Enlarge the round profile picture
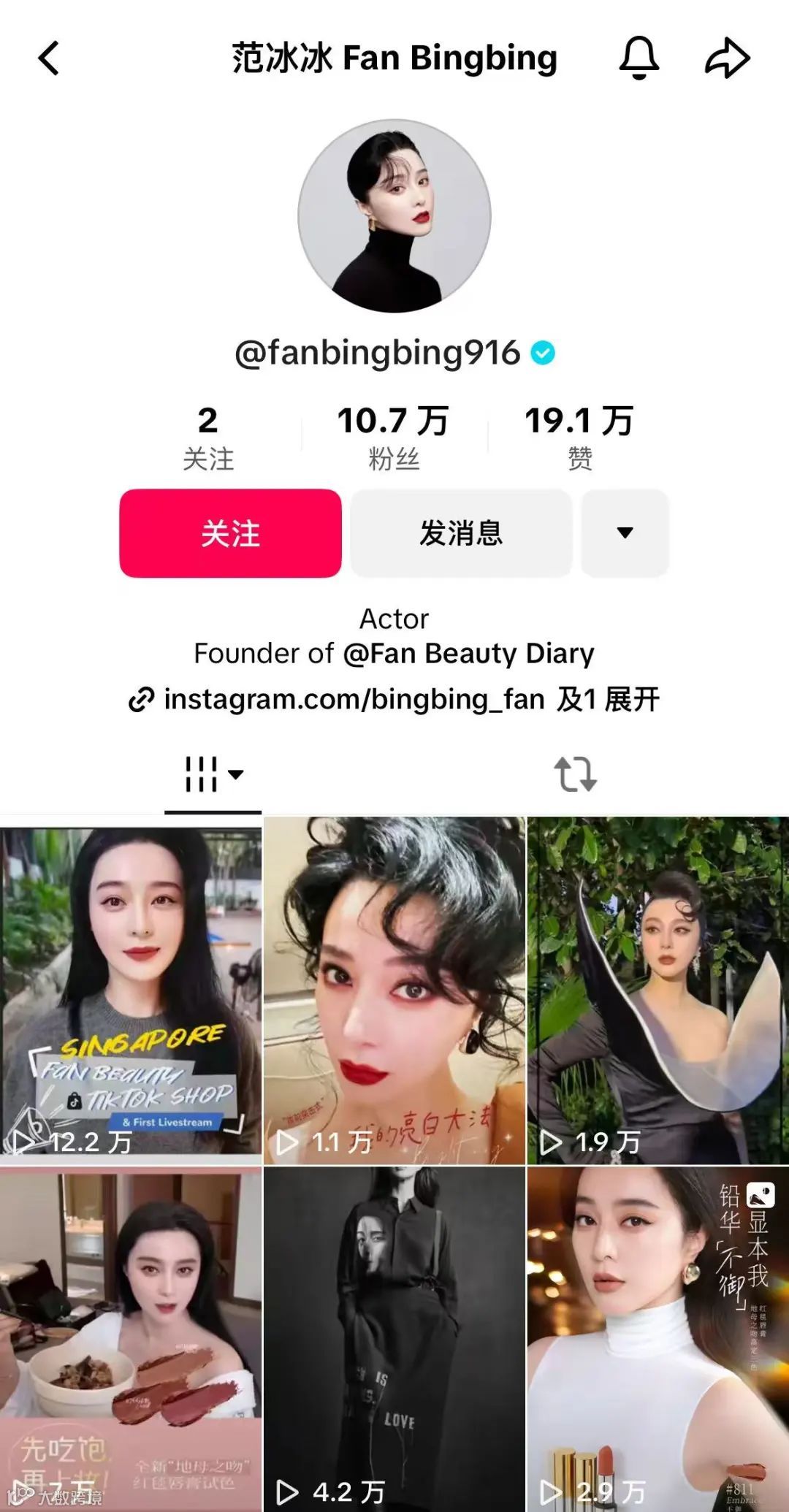The height and width of the screenshot is (1512, 789). click(x=394, y=216)
